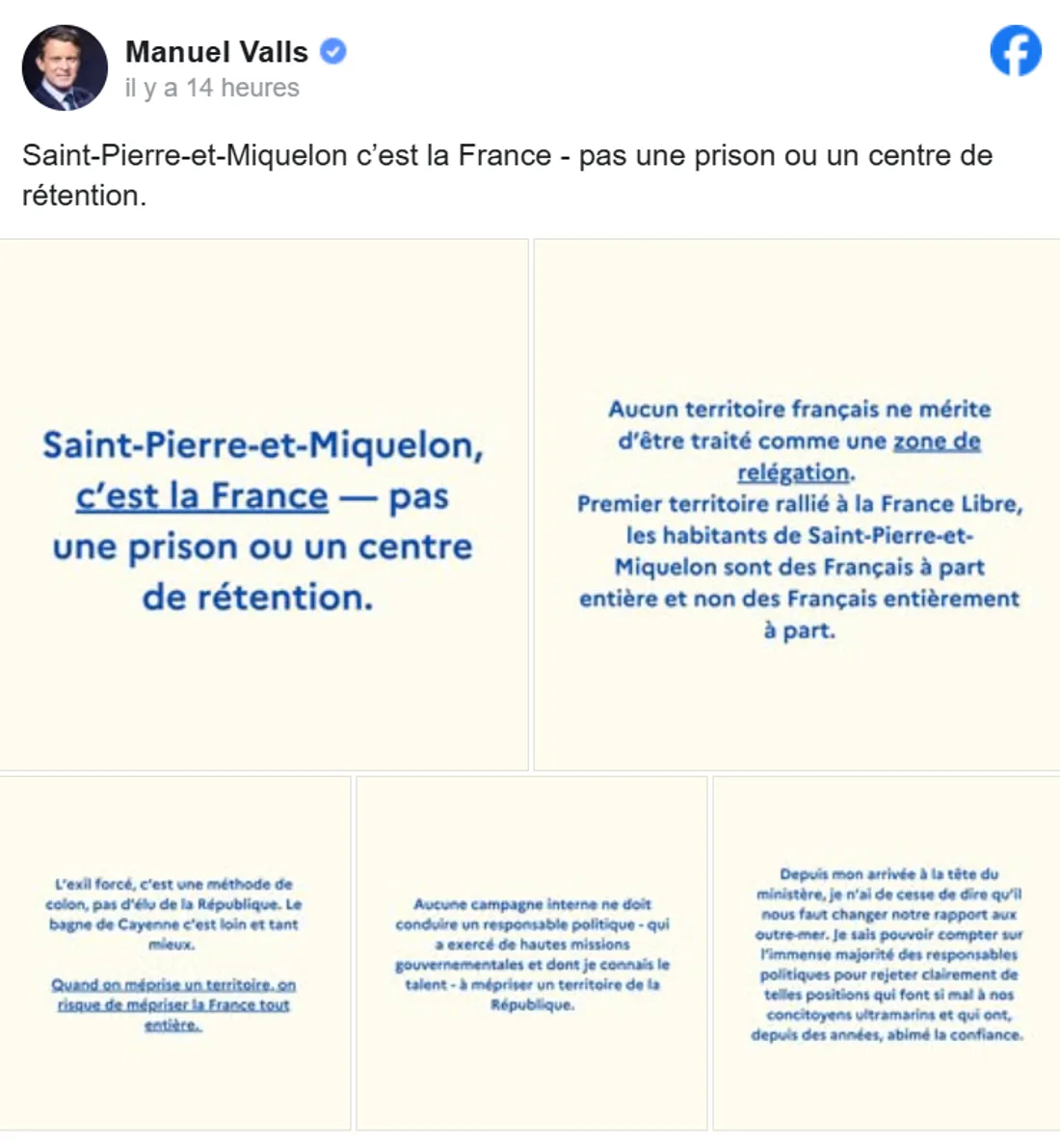The width and height of the screenshot is (1060, 1148).
Task: Click the blue verified badge next to Manuel Valls
Action: click(331, 53)
